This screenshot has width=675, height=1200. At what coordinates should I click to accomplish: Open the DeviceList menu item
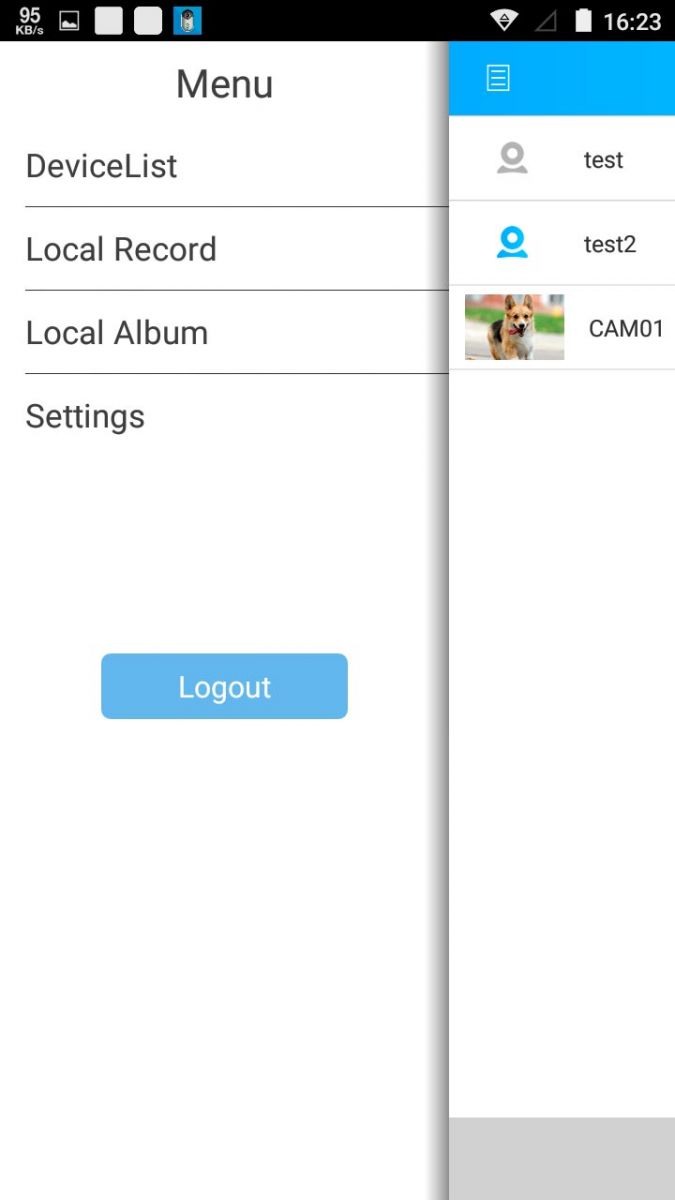pyautogui.click(x=102, y=166)
